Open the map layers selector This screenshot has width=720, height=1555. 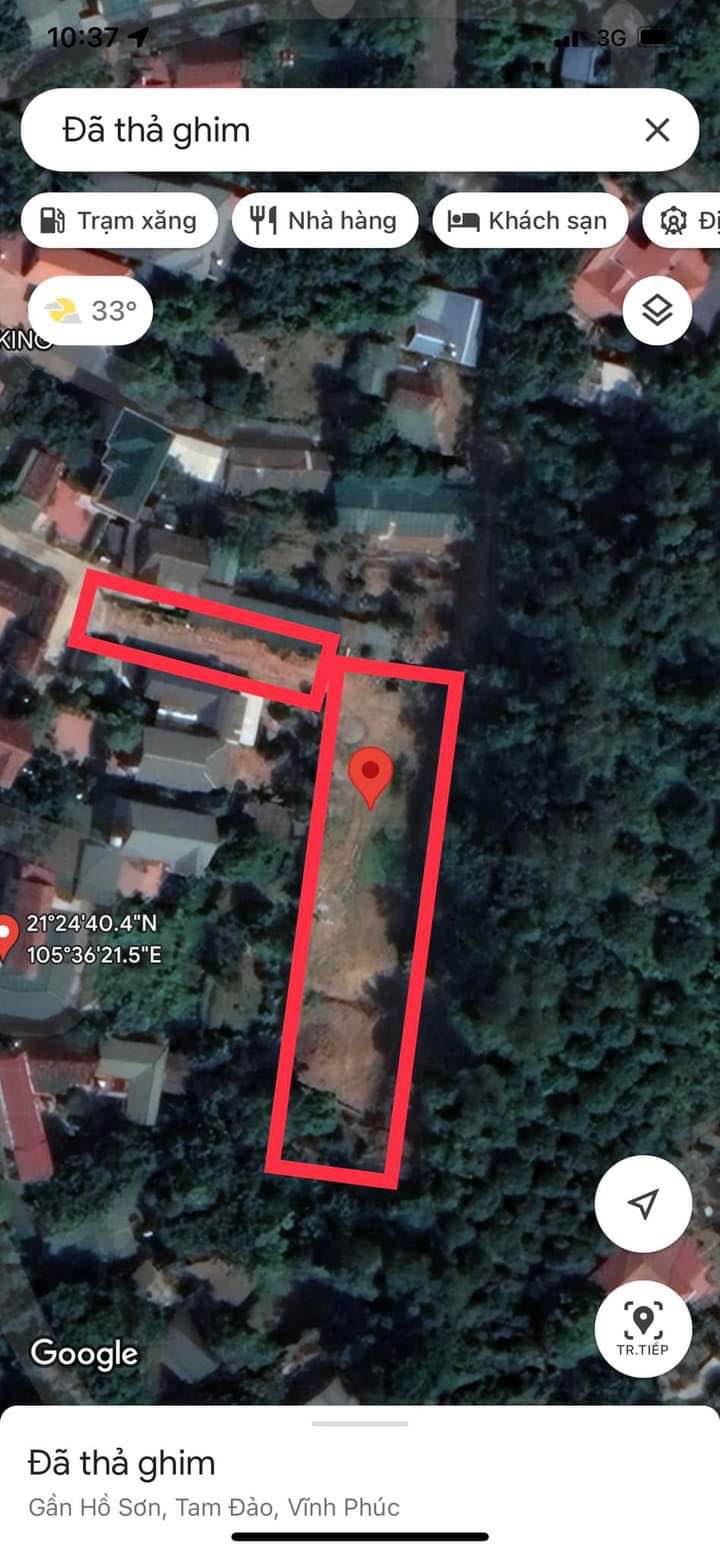coord(657,311)
